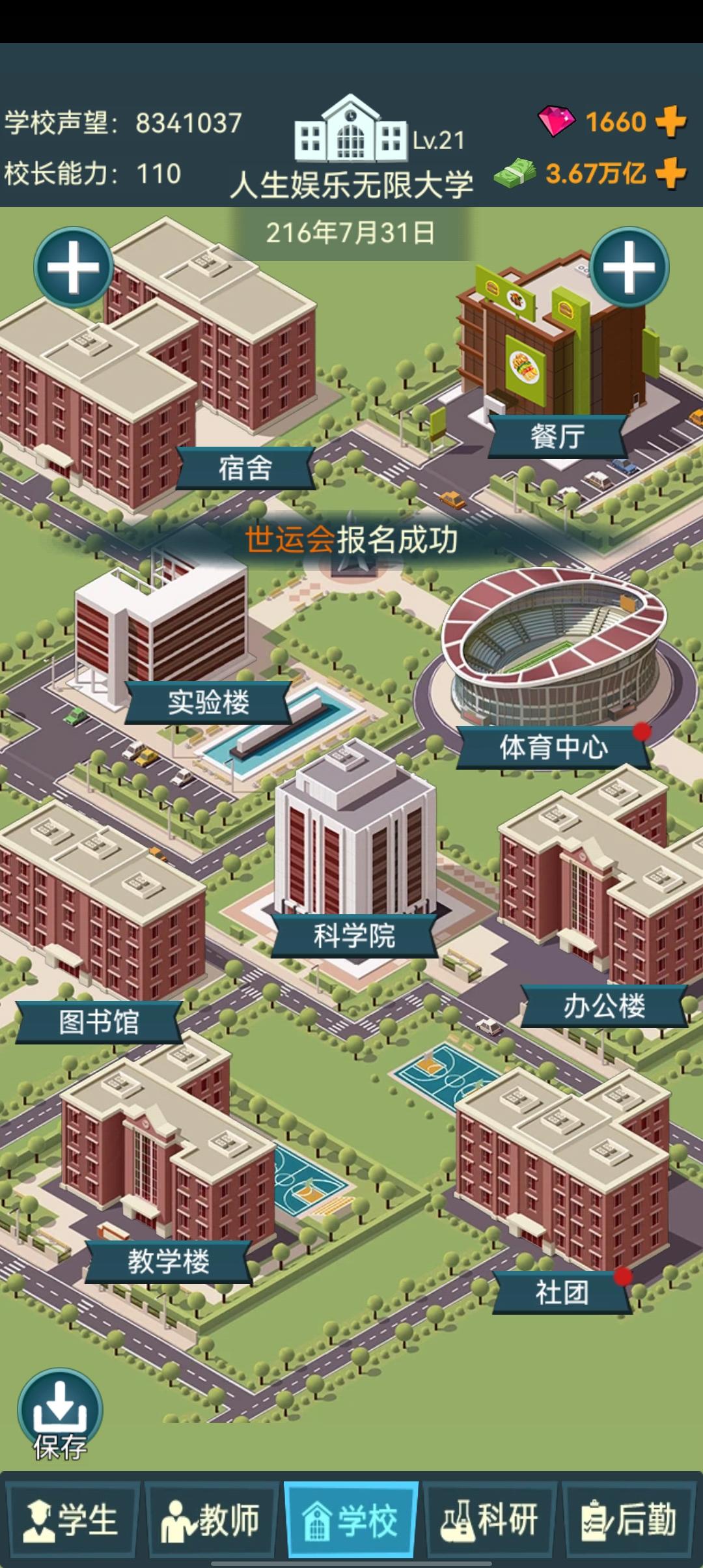Add more cash with the plus icon

tap(670, 173)
